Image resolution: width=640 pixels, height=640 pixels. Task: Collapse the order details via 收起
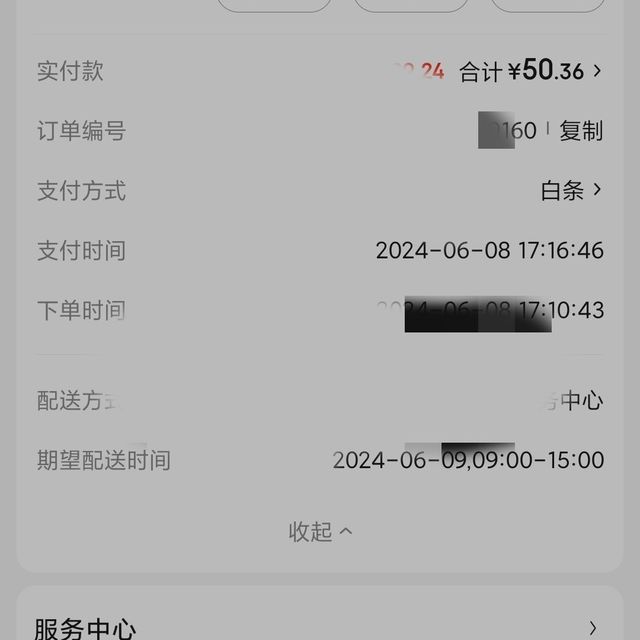pos(320,532)
